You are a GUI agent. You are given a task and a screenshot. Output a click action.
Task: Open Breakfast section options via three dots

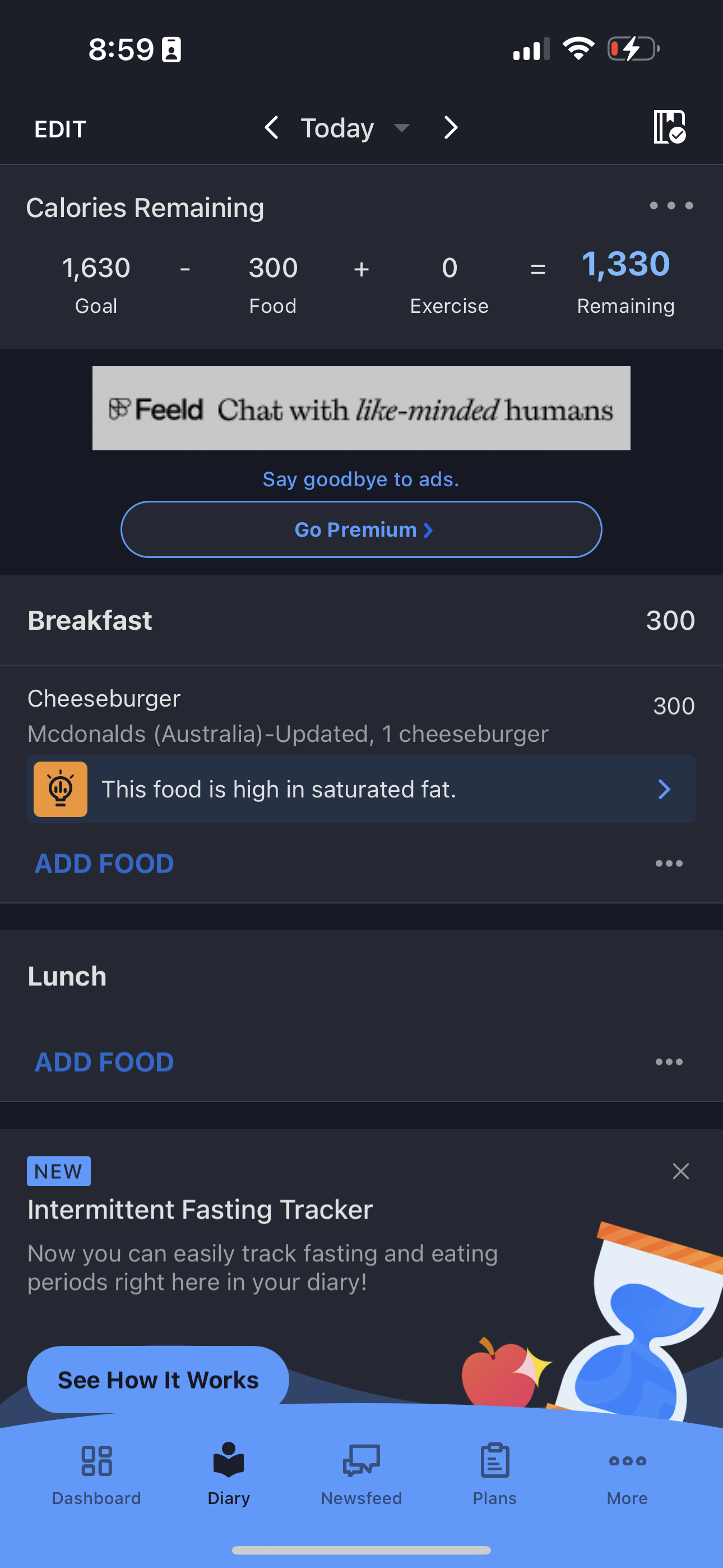click(668, 863)
